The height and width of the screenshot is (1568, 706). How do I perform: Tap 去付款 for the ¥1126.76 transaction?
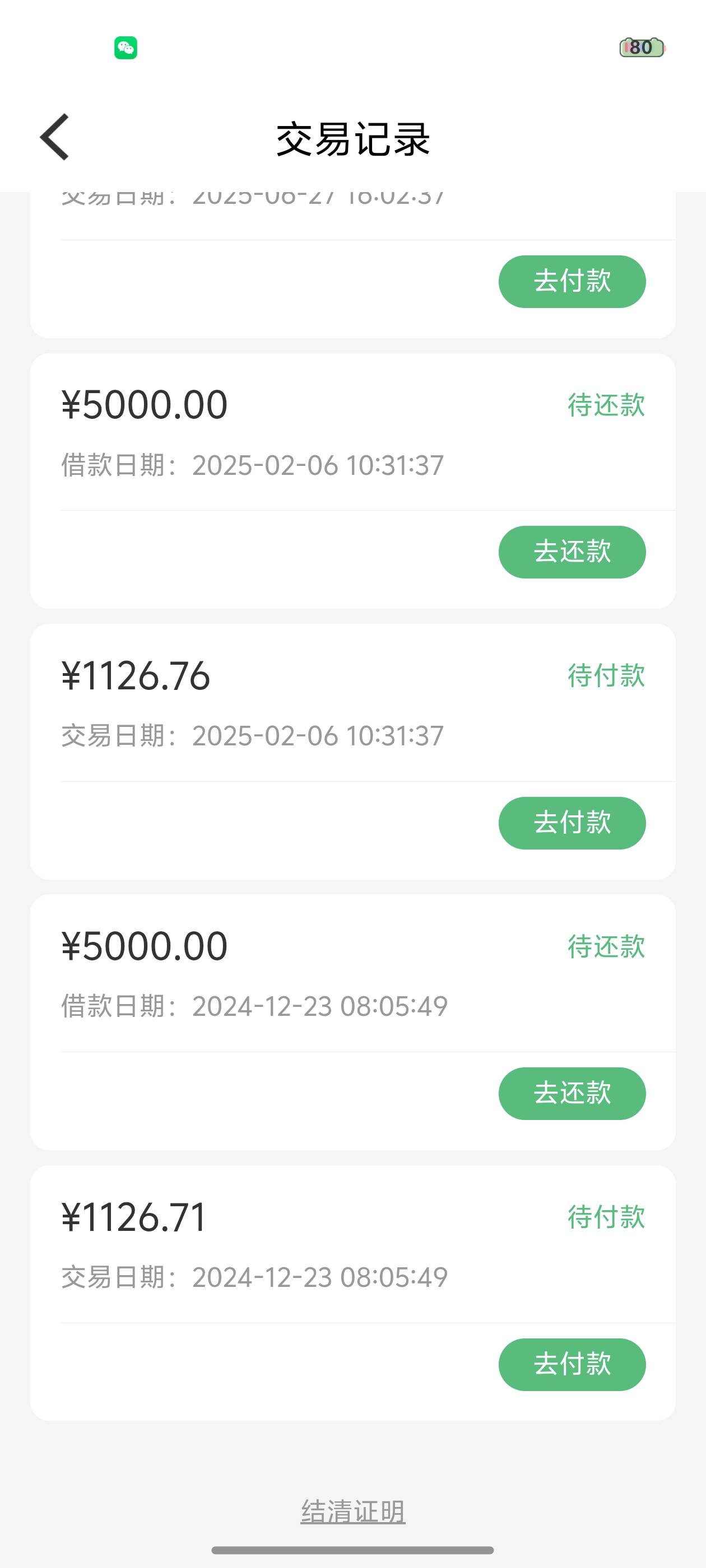(572, 822)
